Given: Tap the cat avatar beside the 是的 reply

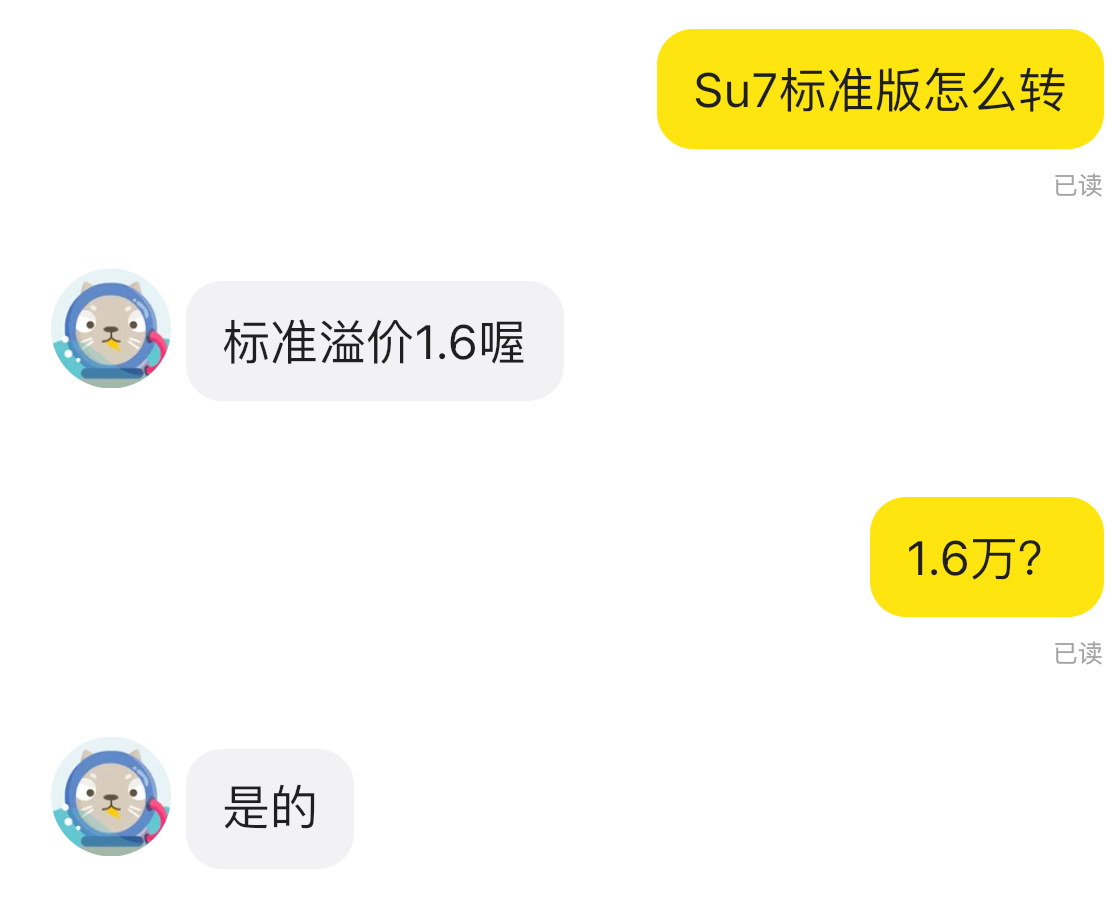Looking at the screenshot, I should pyautogui.click(x=111, y=796).
